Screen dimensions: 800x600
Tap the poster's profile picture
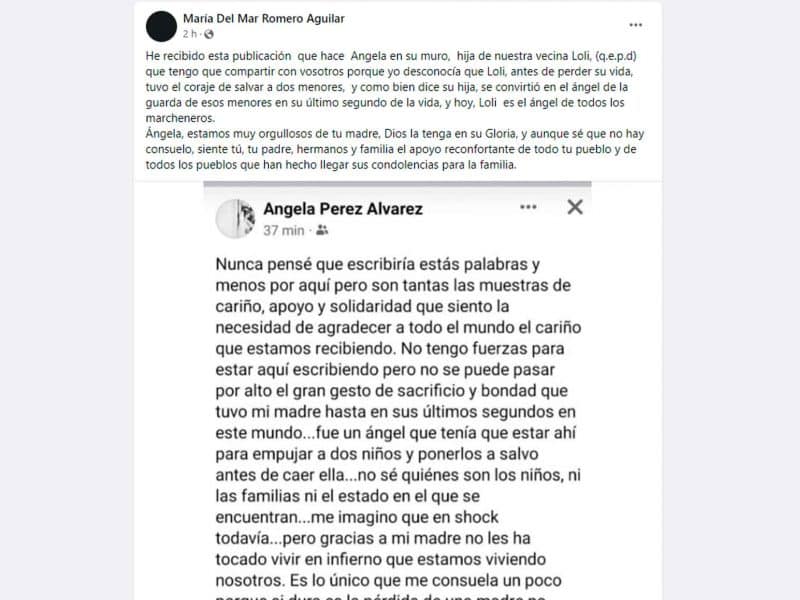pyautogui.click(x=162, y=26)
